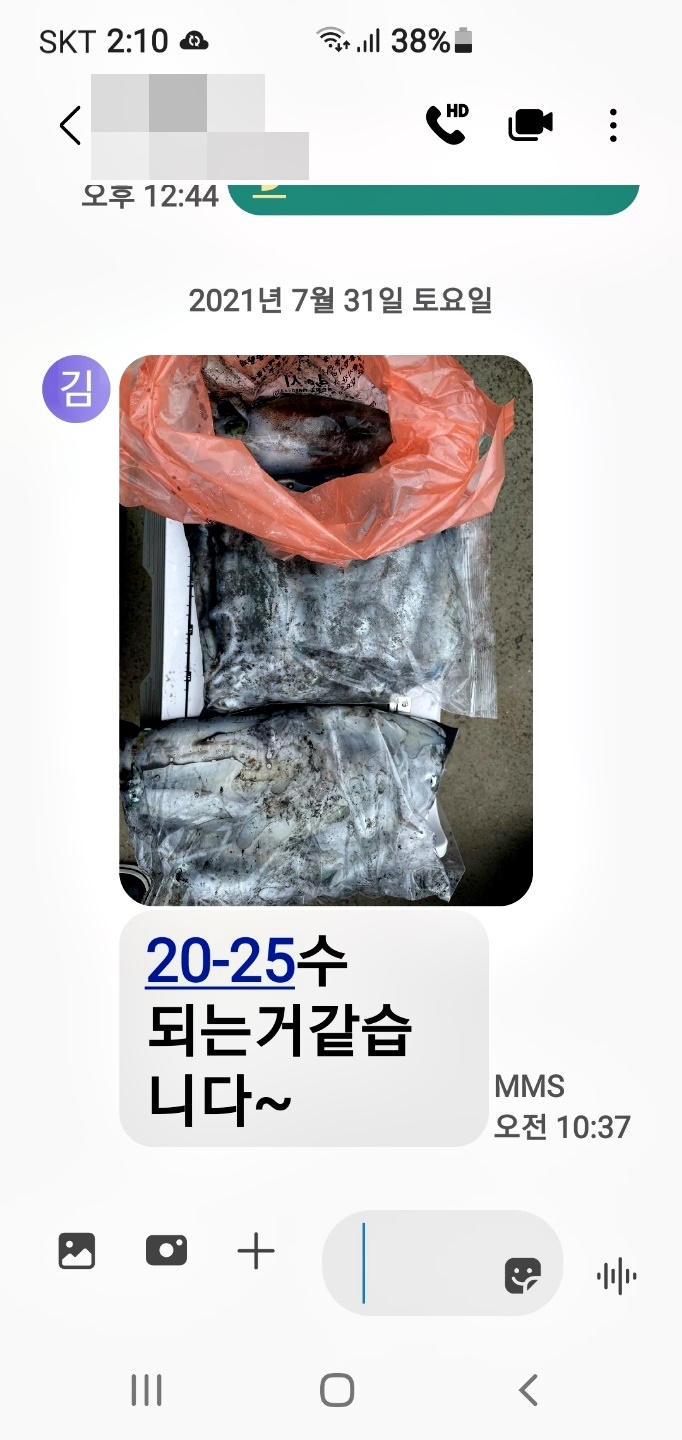The height and width of the screenshot is (1440, 682).
Task: Tap the underlined 20-25 link
Action: (x=221, y=963)
